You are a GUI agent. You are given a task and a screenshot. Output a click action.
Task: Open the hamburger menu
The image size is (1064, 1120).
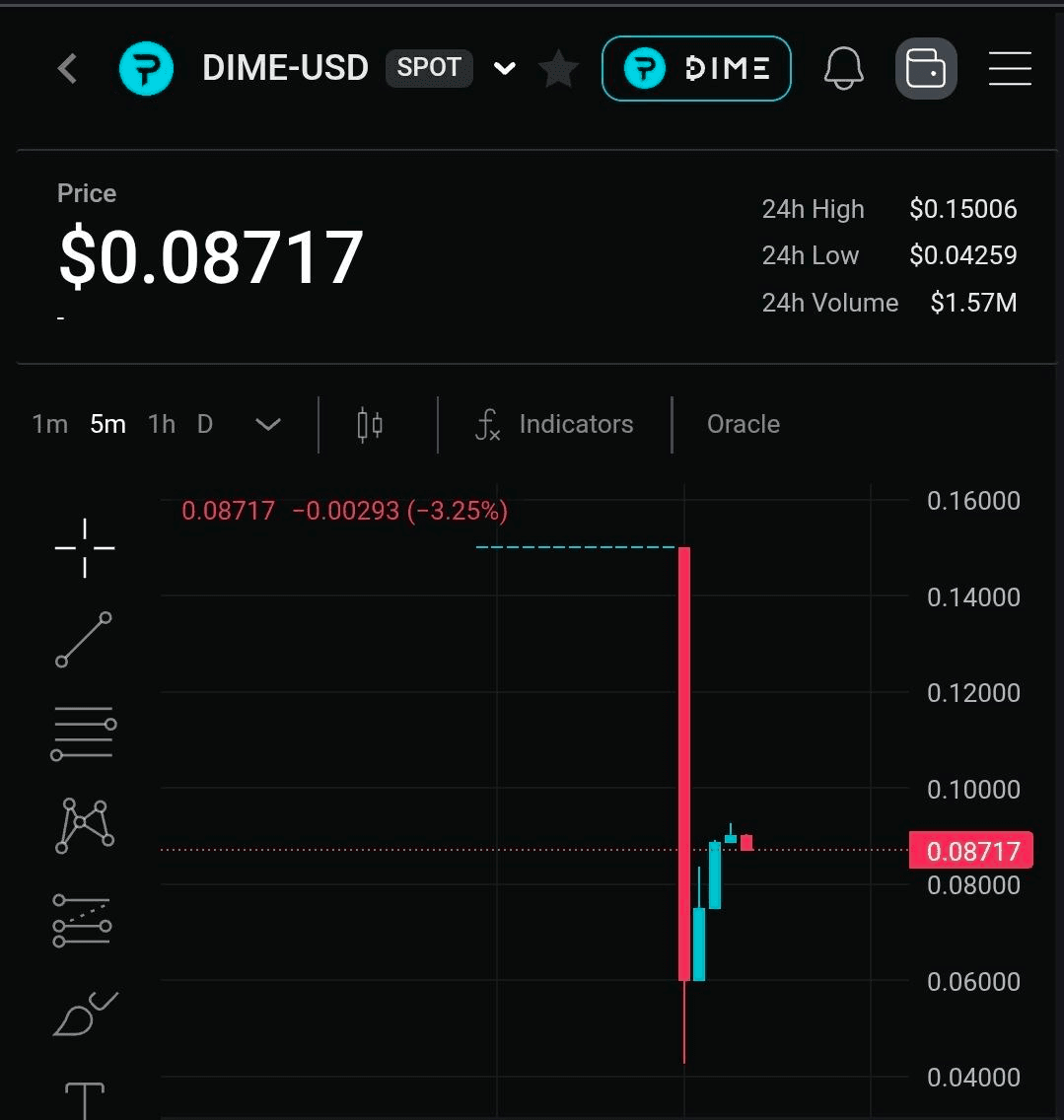(x=1009, y=69)
